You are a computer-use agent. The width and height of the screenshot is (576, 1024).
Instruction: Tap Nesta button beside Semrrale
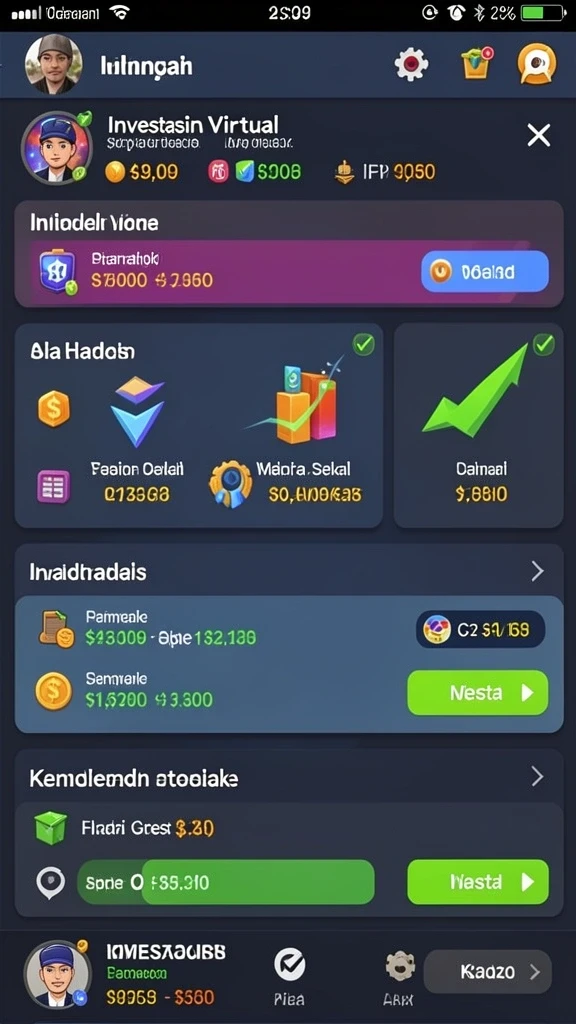click(477, 692)
